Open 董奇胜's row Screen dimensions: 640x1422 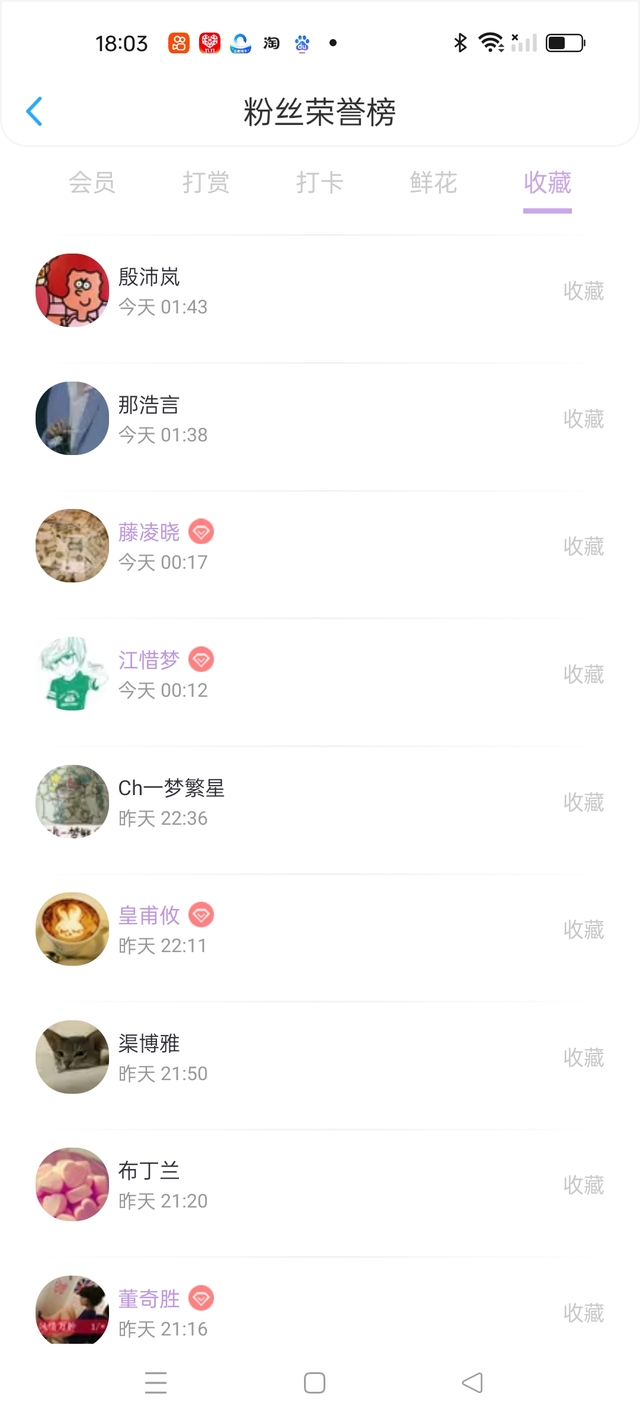(320, 1312)
